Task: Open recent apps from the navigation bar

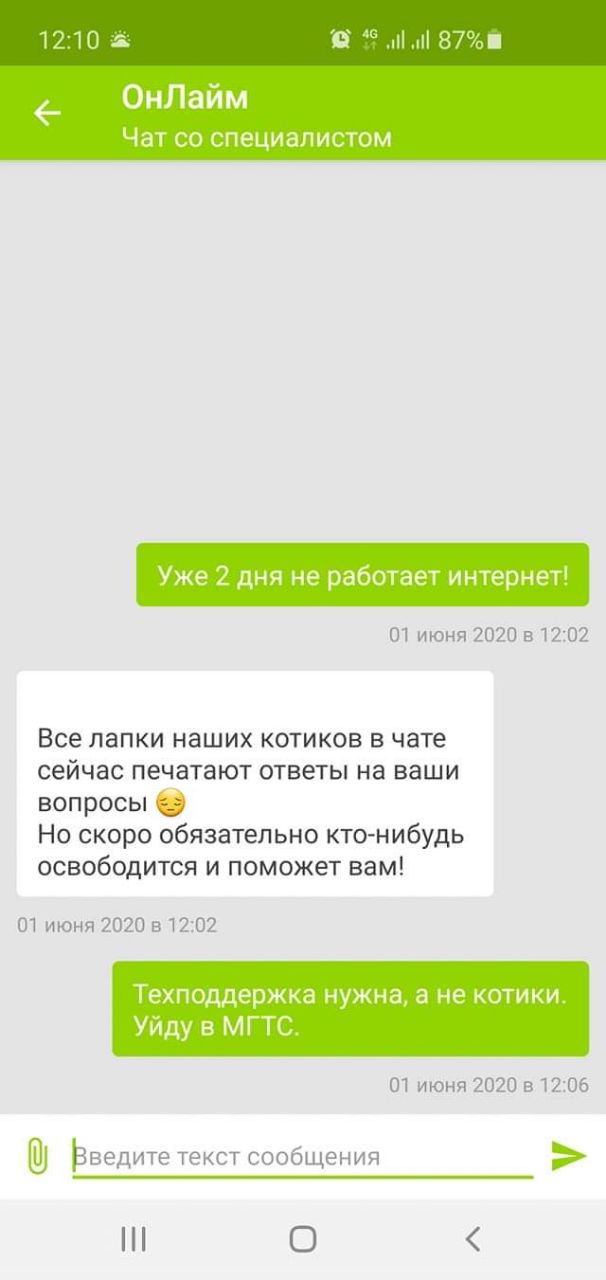Action: [133, 1240]
